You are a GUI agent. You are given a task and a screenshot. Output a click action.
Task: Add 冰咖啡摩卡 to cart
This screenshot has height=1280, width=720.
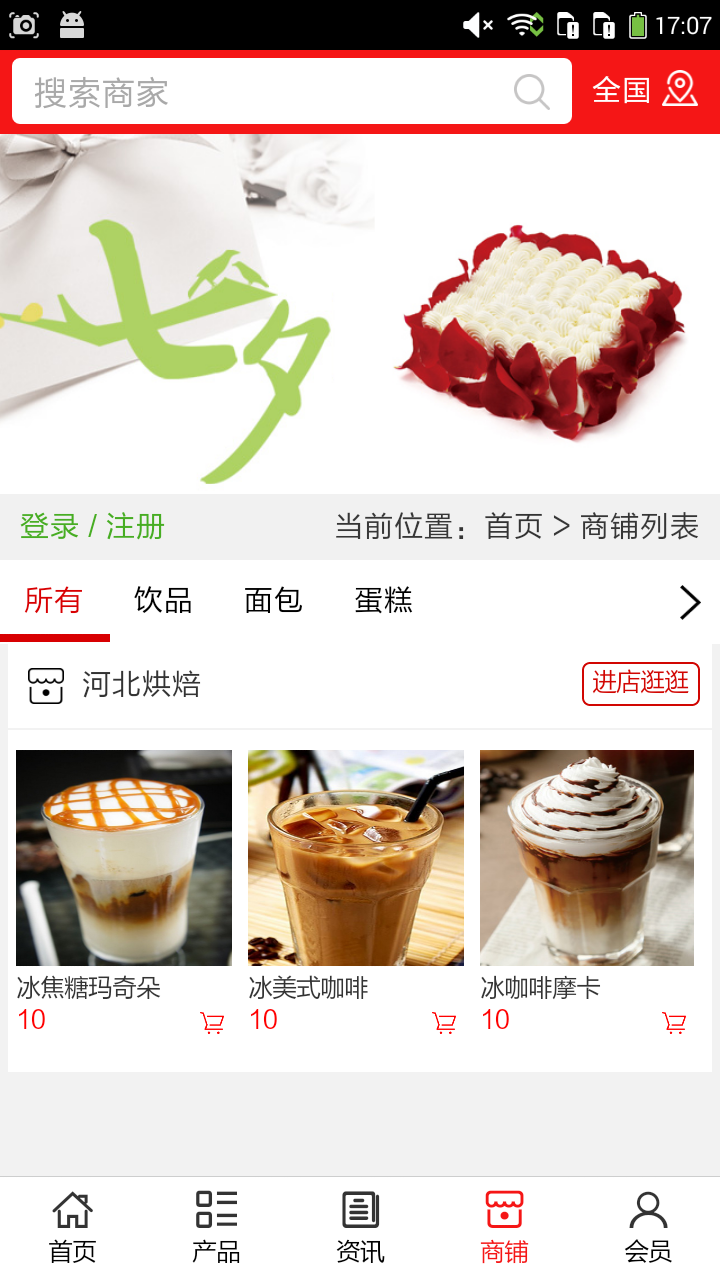click(x=675, y=1023)
